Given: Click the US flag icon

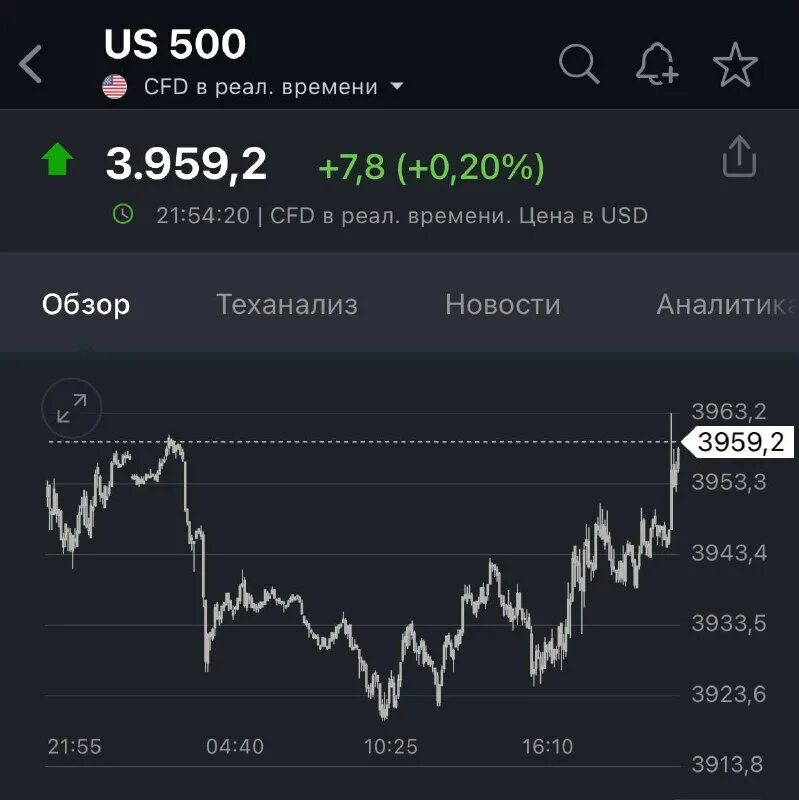Looking at the screenshot, I should pyautogui.click(x=113, y=86).
